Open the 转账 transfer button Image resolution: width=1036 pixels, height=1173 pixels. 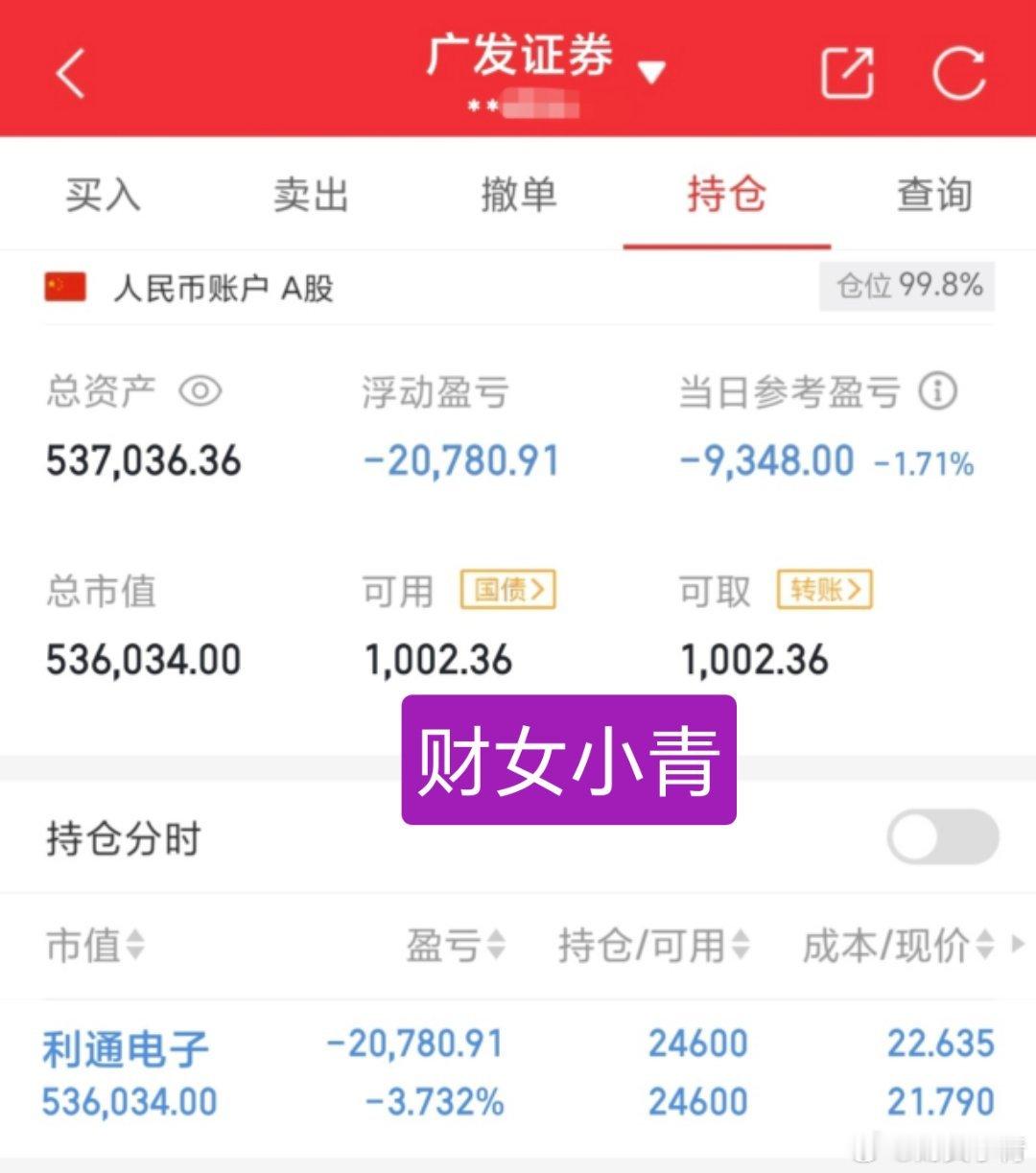coord(824,589)
